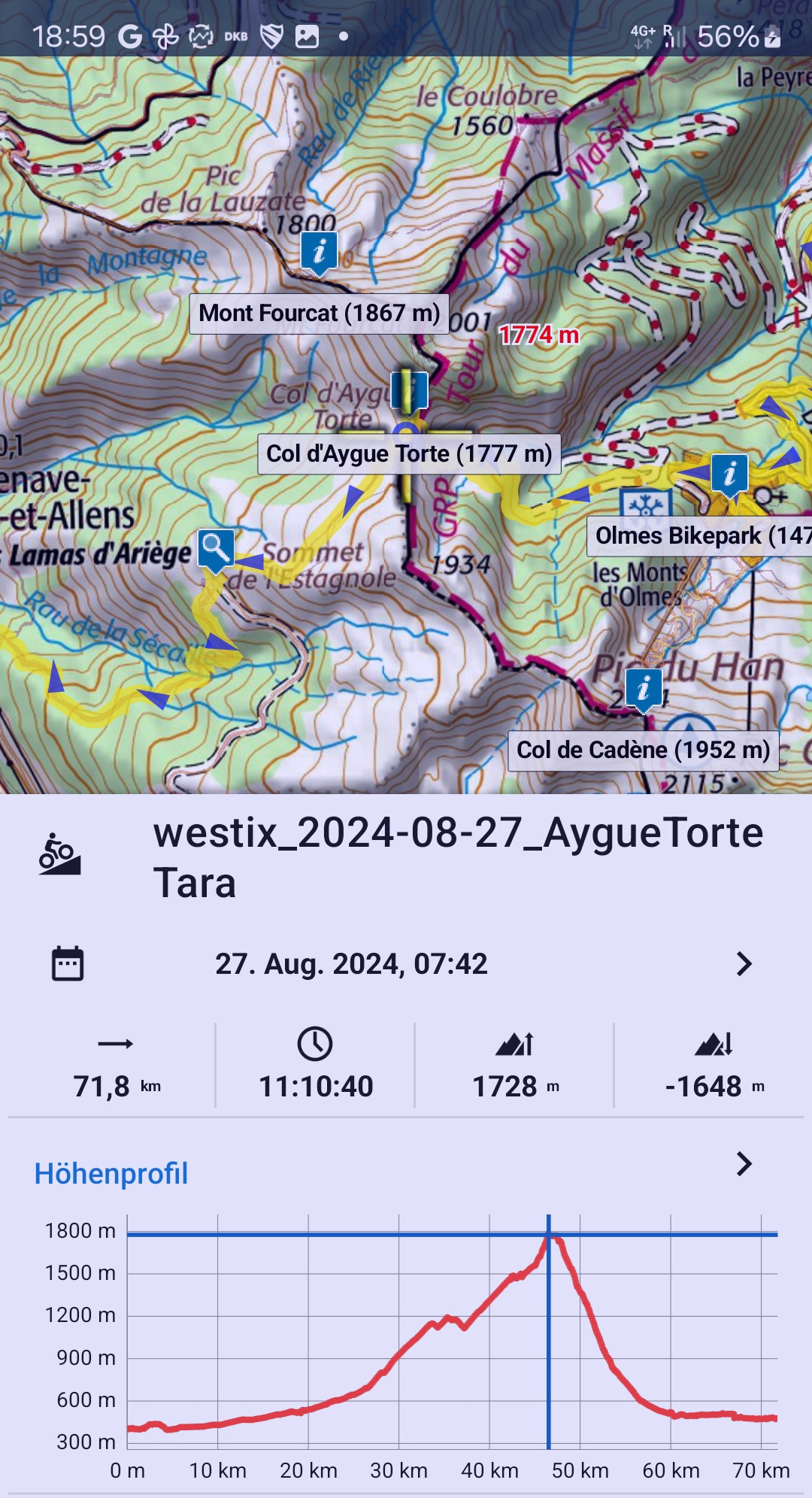Open date details for 27. Aug. 2024
812x1498 pixels.
point(744,964)
